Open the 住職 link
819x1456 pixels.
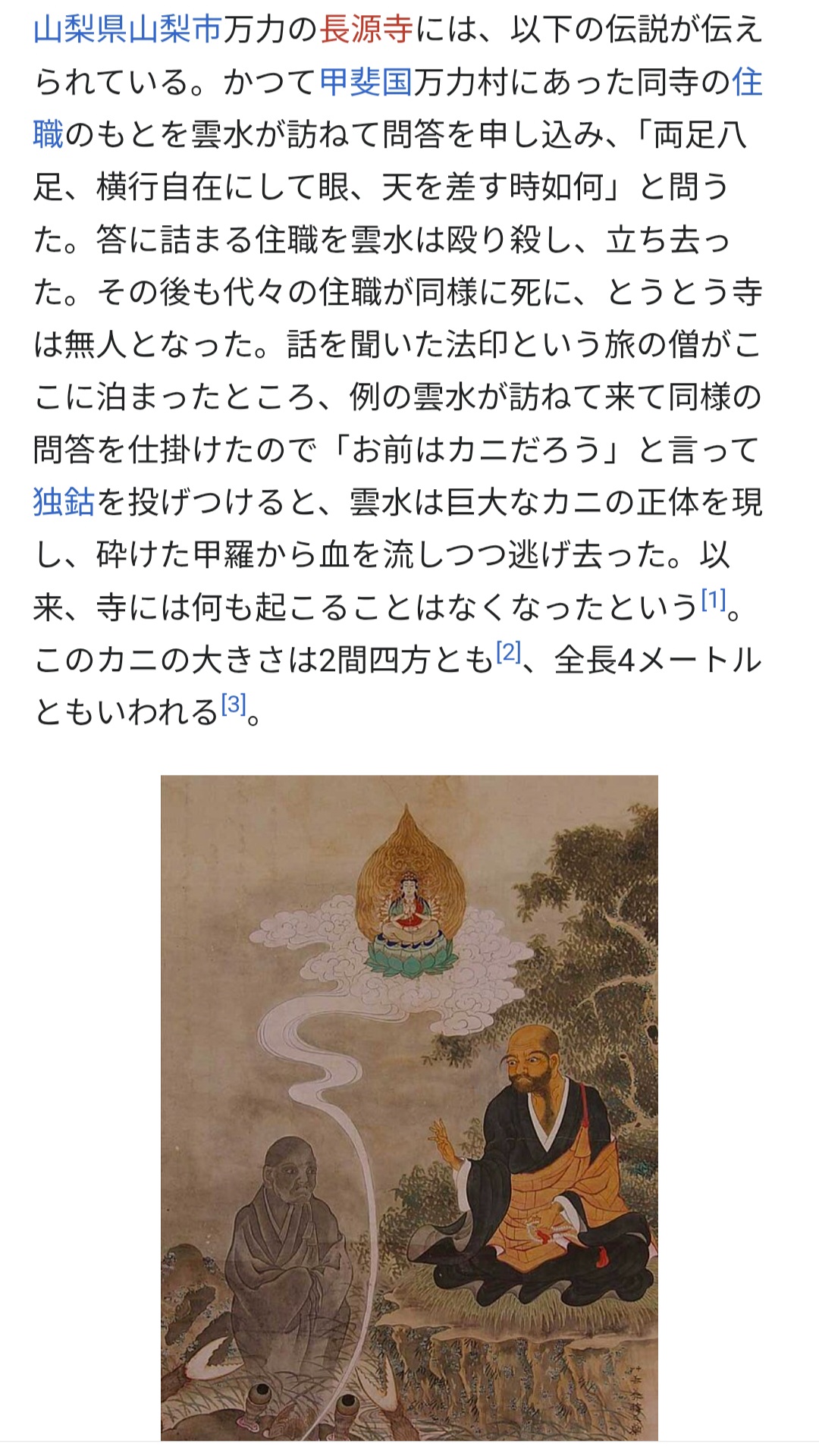746,82
